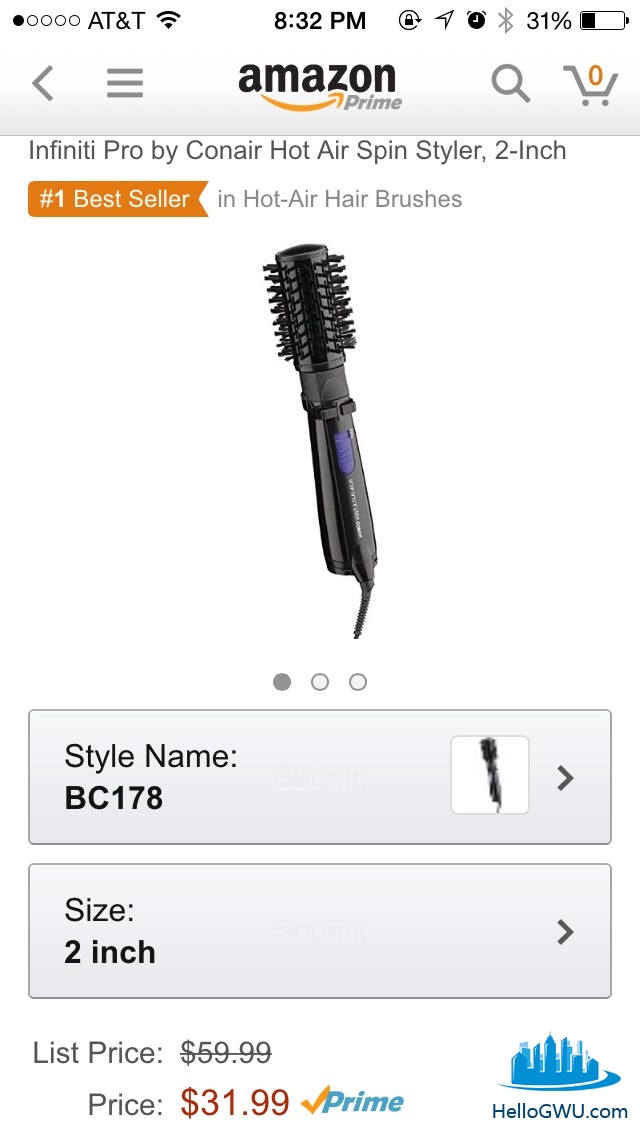Open the search magnifier icon
The height and width of the screenshot is (1136, 640).
[510, 84]
